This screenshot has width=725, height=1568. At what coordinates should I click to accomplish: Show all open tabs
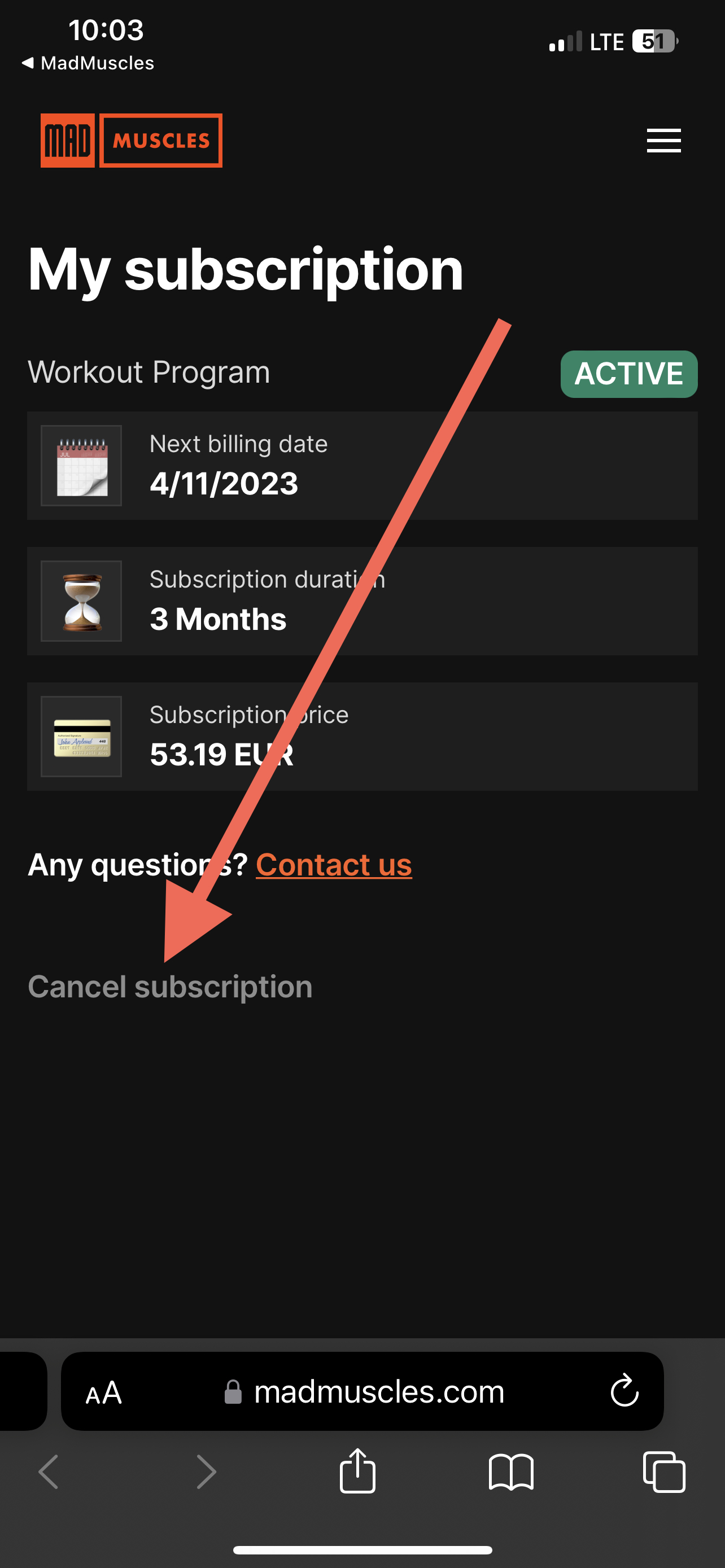click(663, 1472)
